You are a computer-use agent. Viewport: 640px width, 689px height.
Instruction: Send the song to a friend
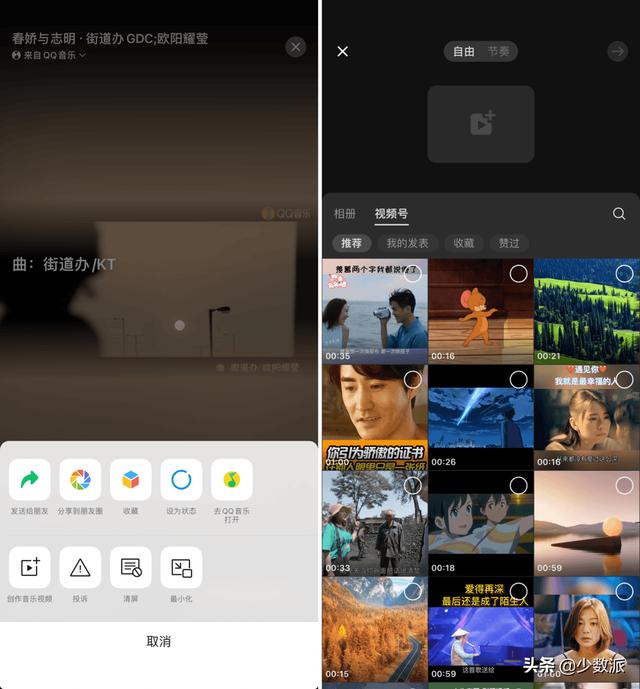point(29,481)
